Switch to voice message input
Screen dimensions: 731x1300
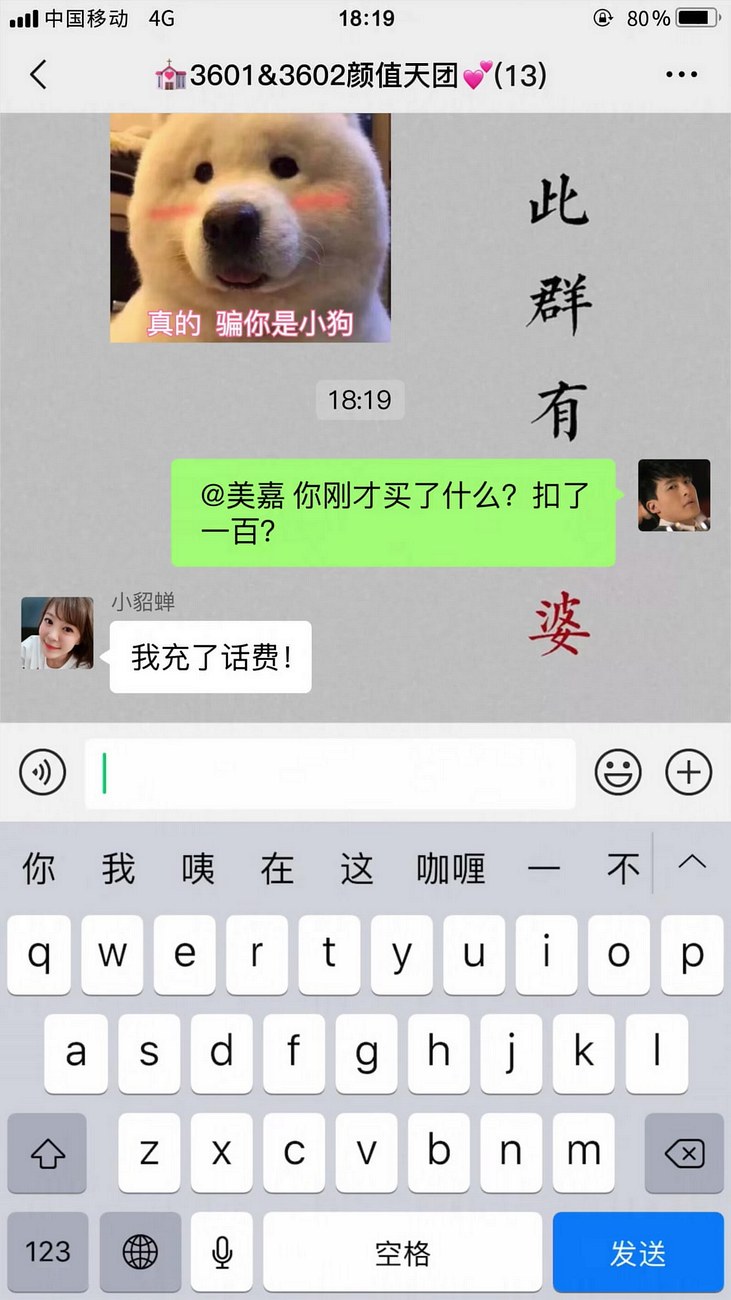pos(42,772)
